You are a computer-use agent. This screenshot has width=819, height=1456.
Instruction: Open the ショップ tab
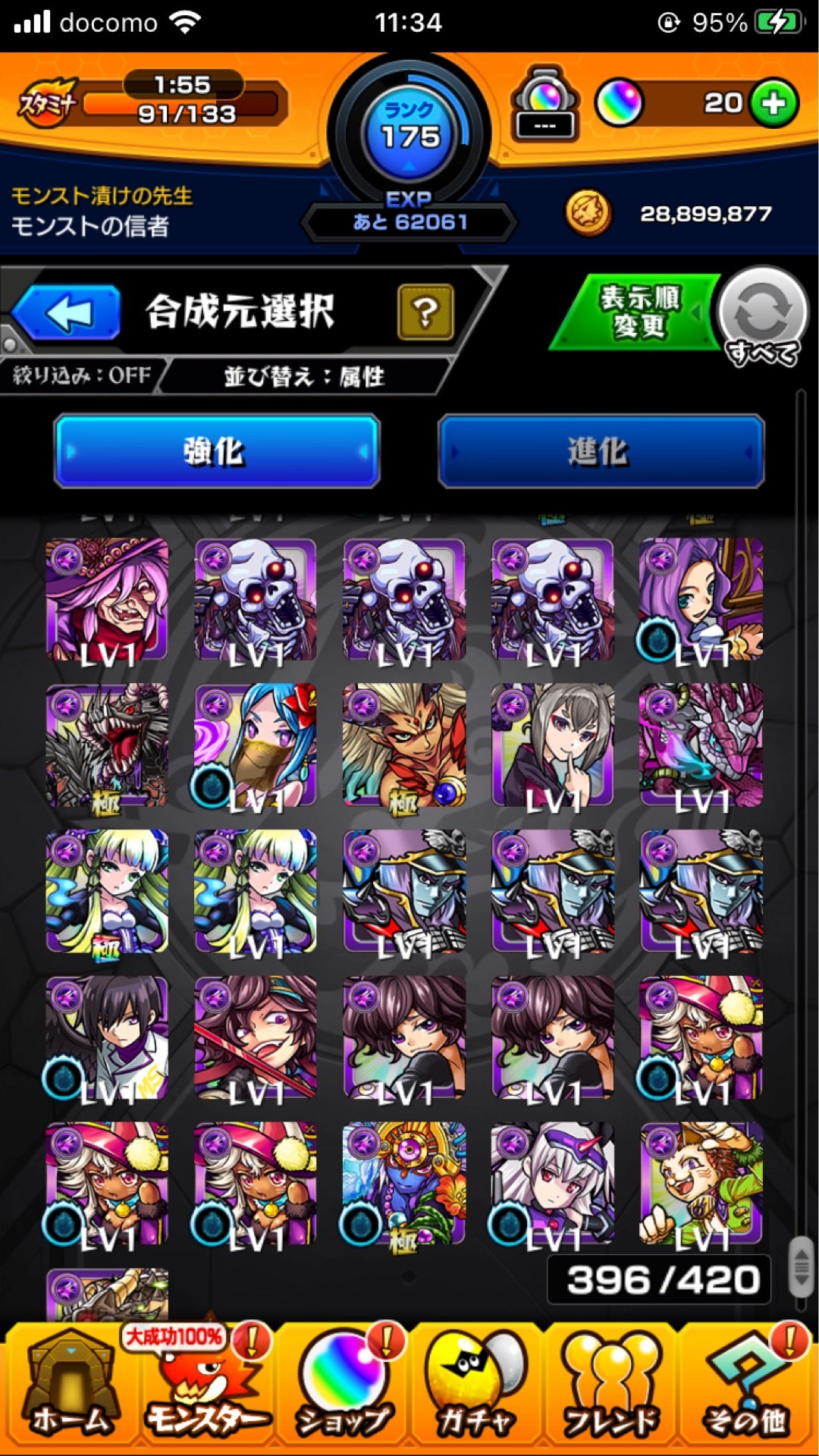click(343, 1386)
